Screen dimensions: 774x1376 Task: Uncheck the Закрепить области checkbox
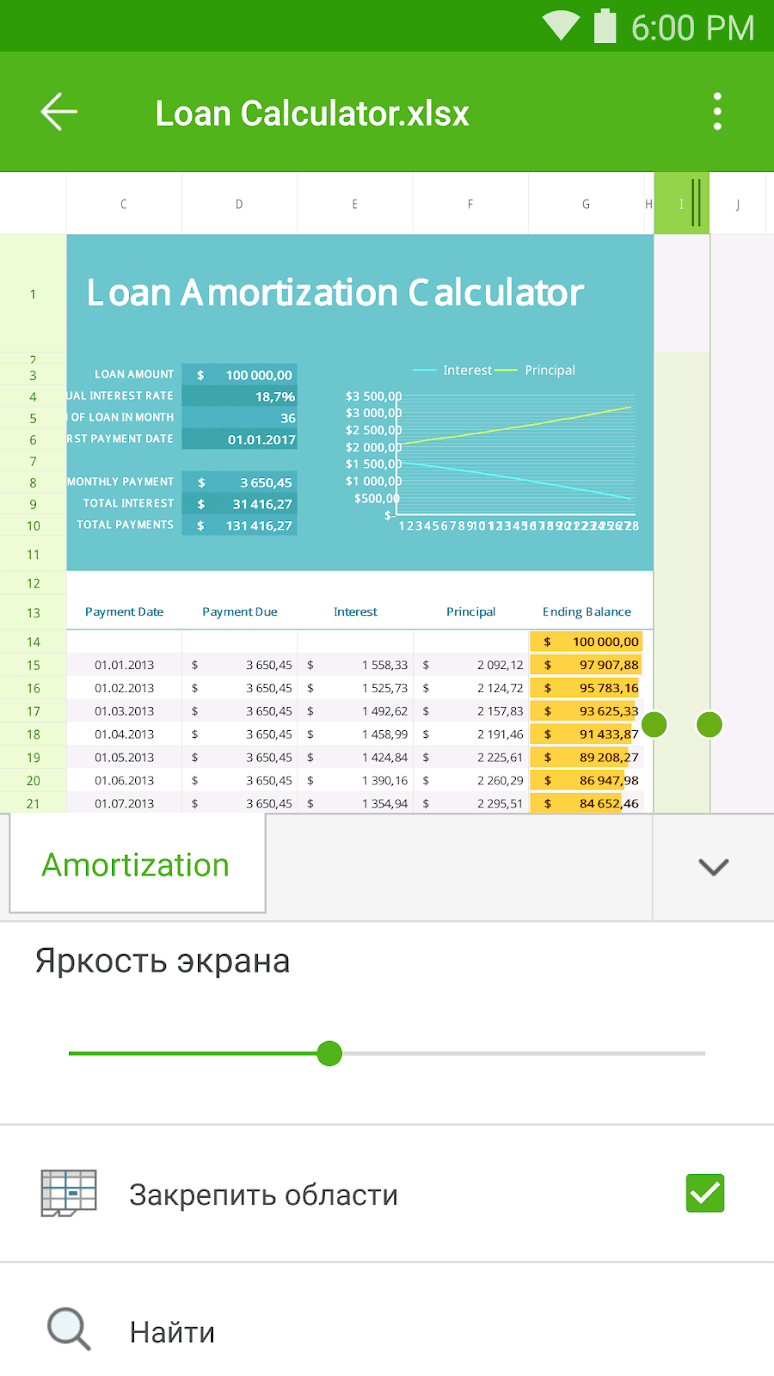[705, 1194]
